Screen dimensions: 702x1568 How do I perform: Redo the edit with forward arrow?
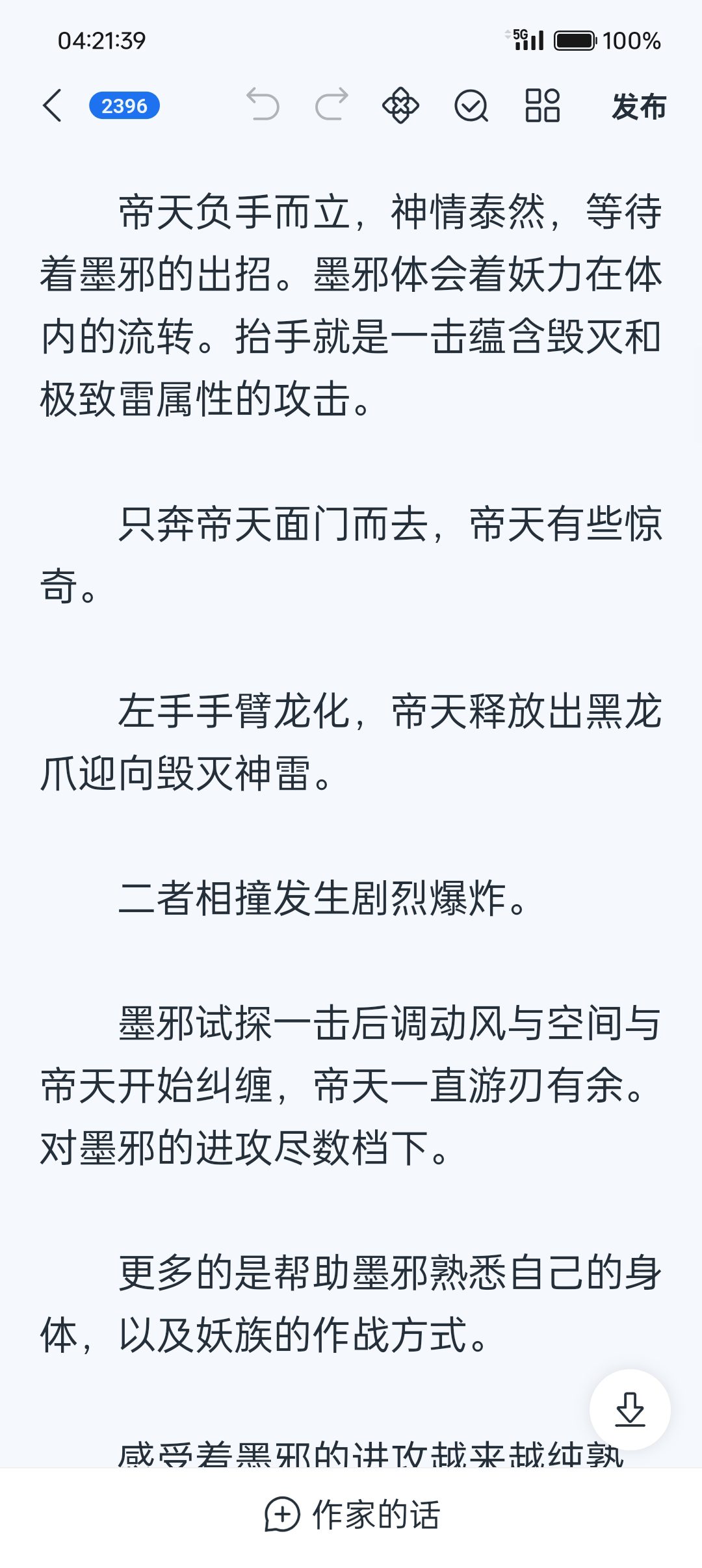click(331, 105)
